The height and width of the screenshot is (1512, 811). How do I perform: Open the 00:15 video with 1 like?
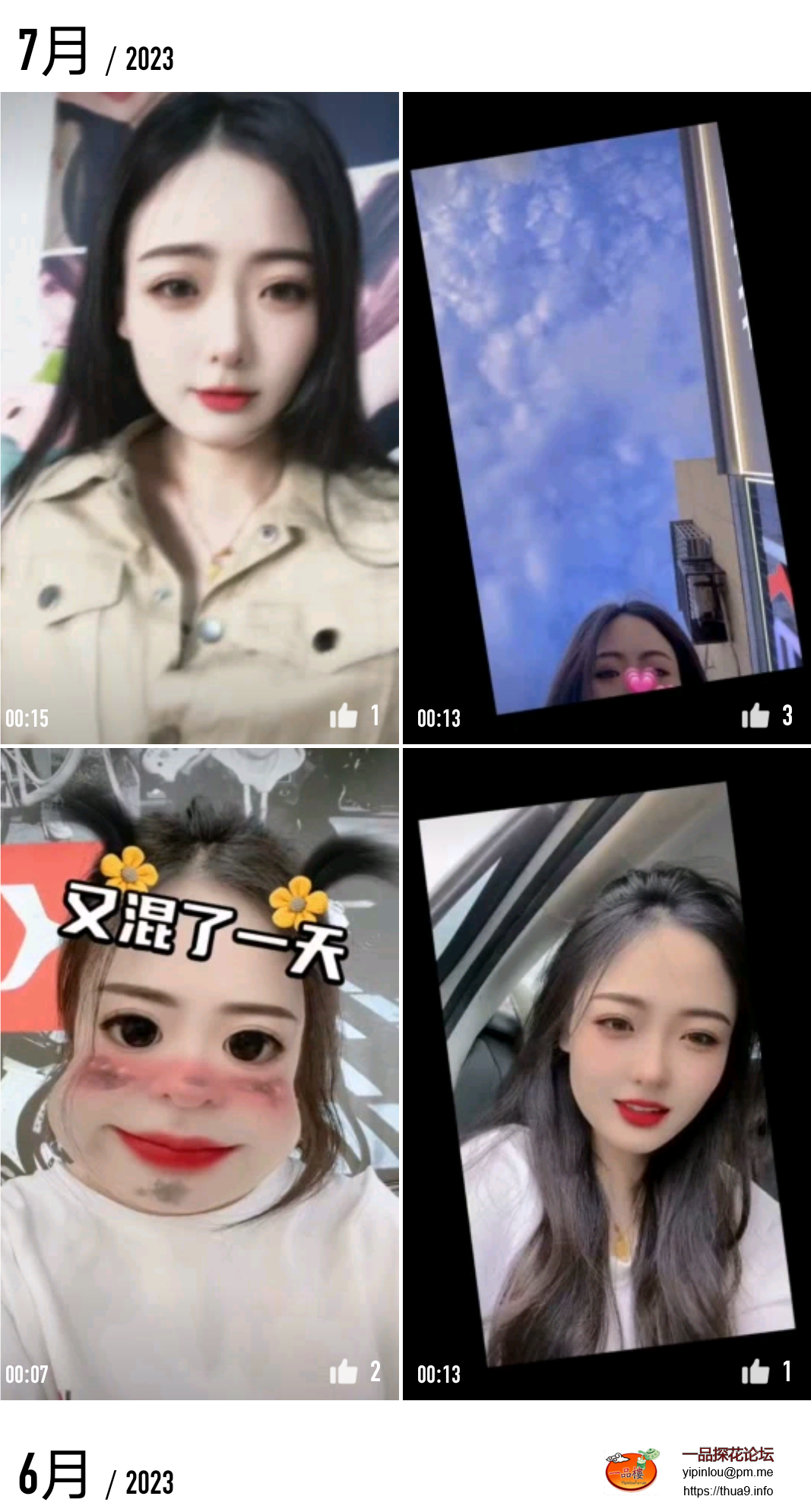coord(199,417)
